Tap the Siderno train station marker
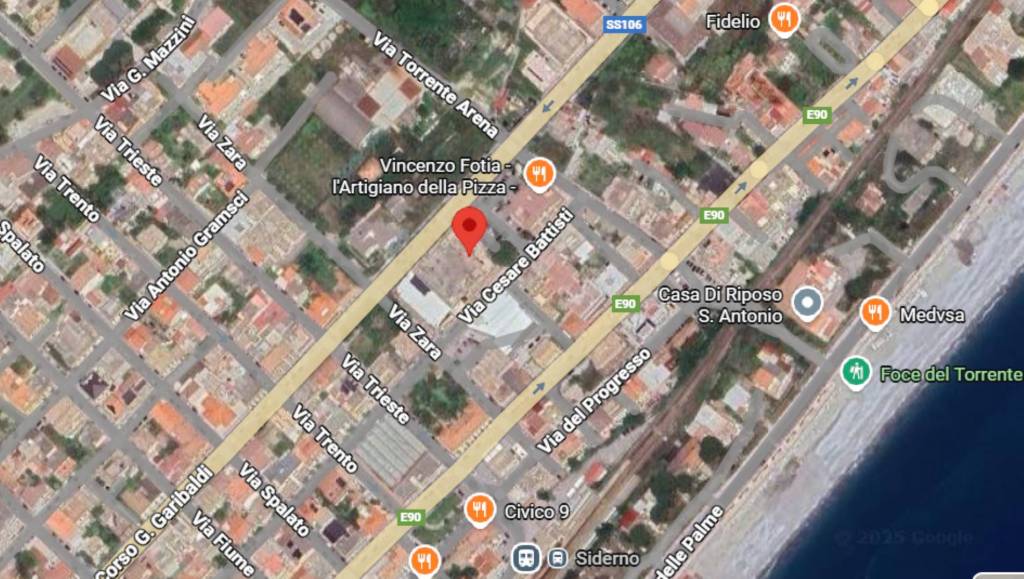 point(527,558)
